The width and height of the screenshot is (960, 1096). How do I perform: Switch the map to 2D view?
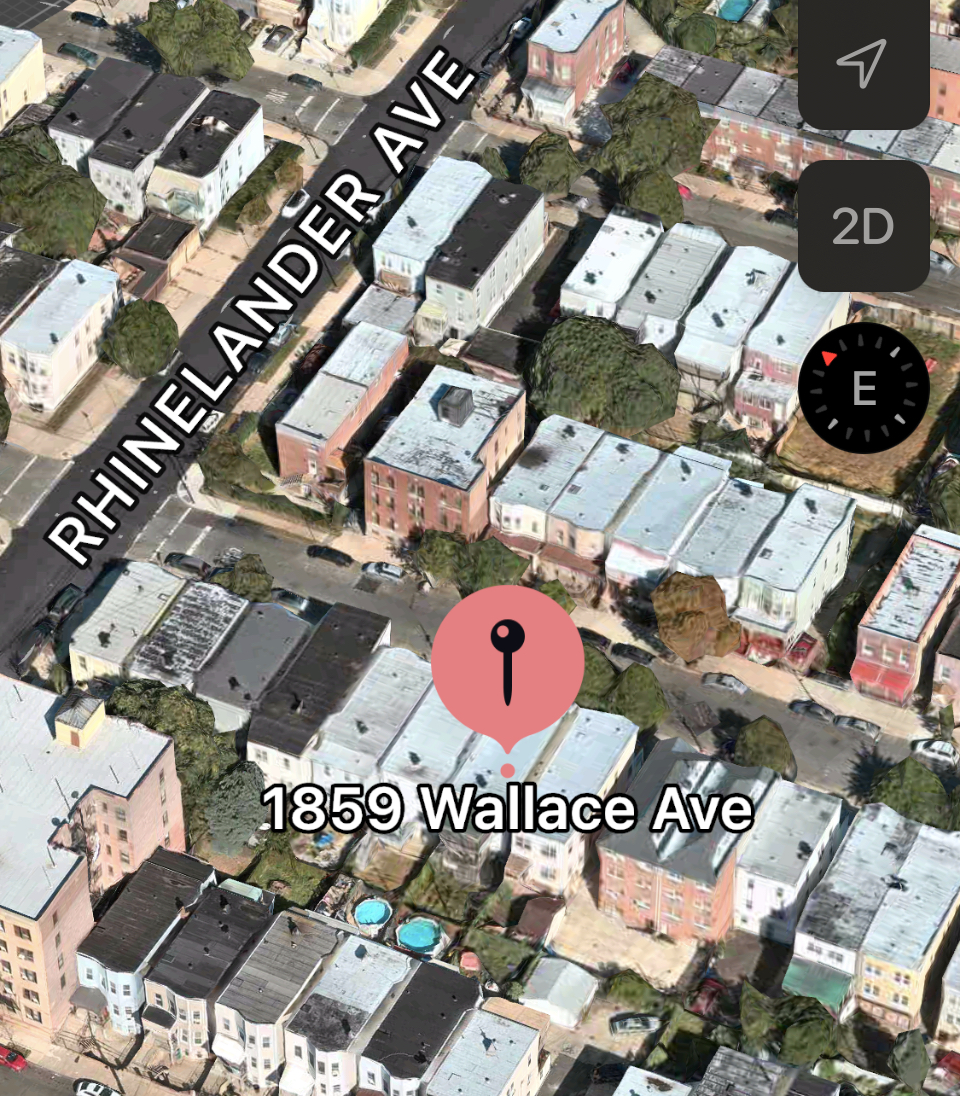click(863, 227)
